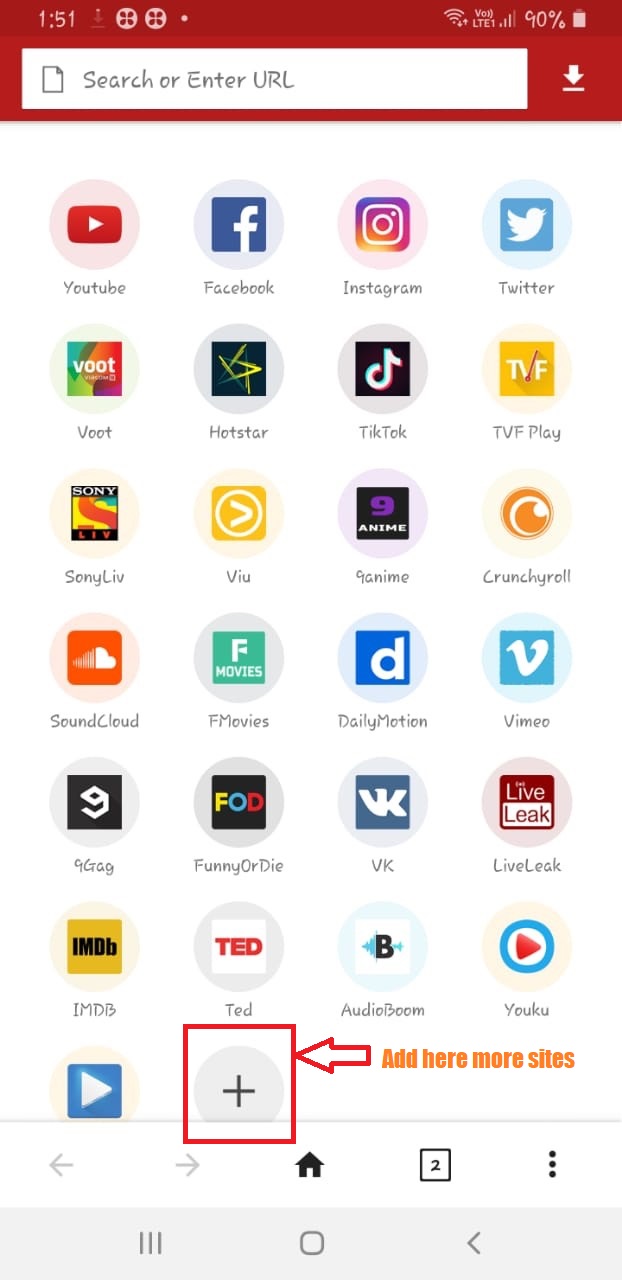Open the IMDB shortcut
This screenshot has width=622, height=1280.
pos(94,947)
